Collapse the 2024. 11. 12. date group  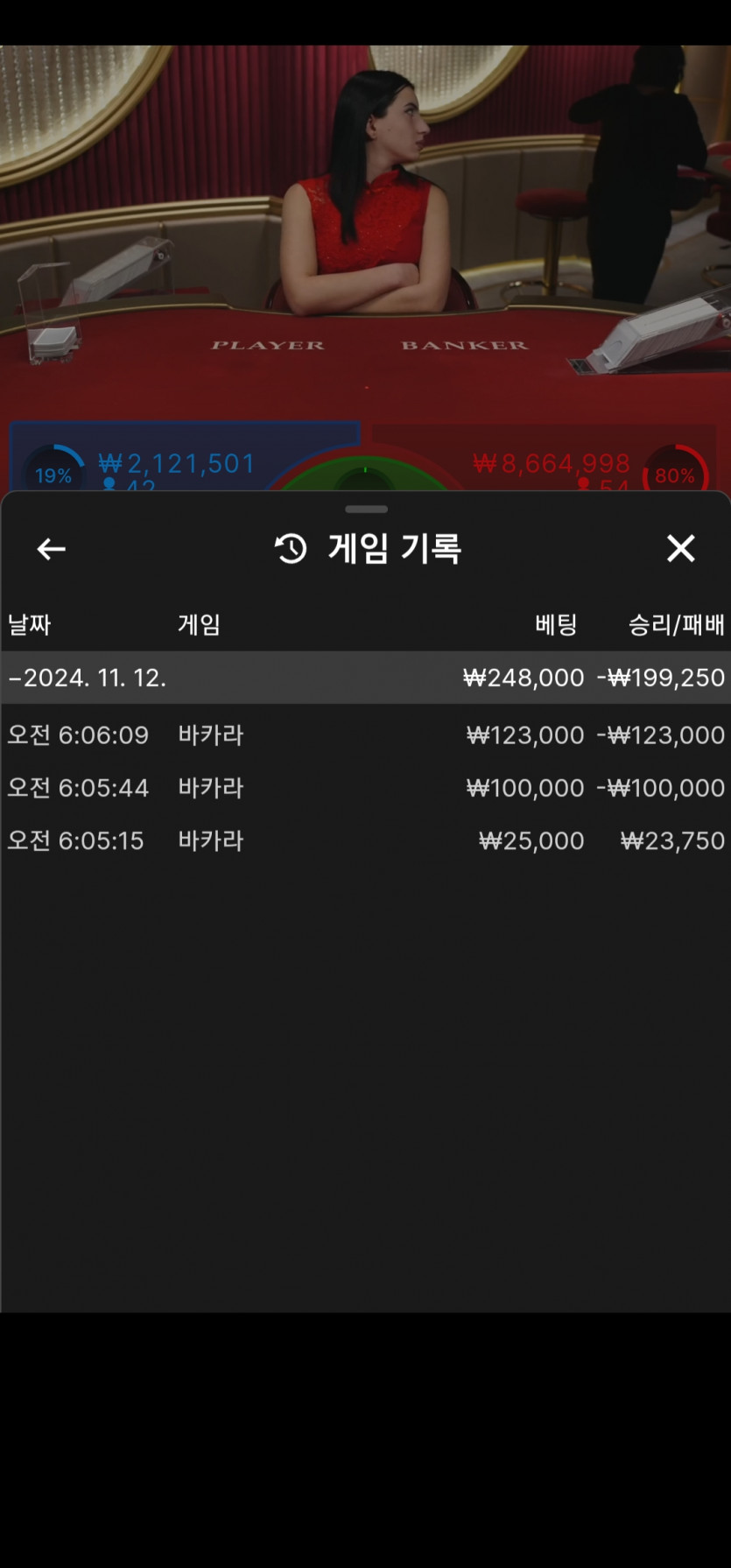365,678
